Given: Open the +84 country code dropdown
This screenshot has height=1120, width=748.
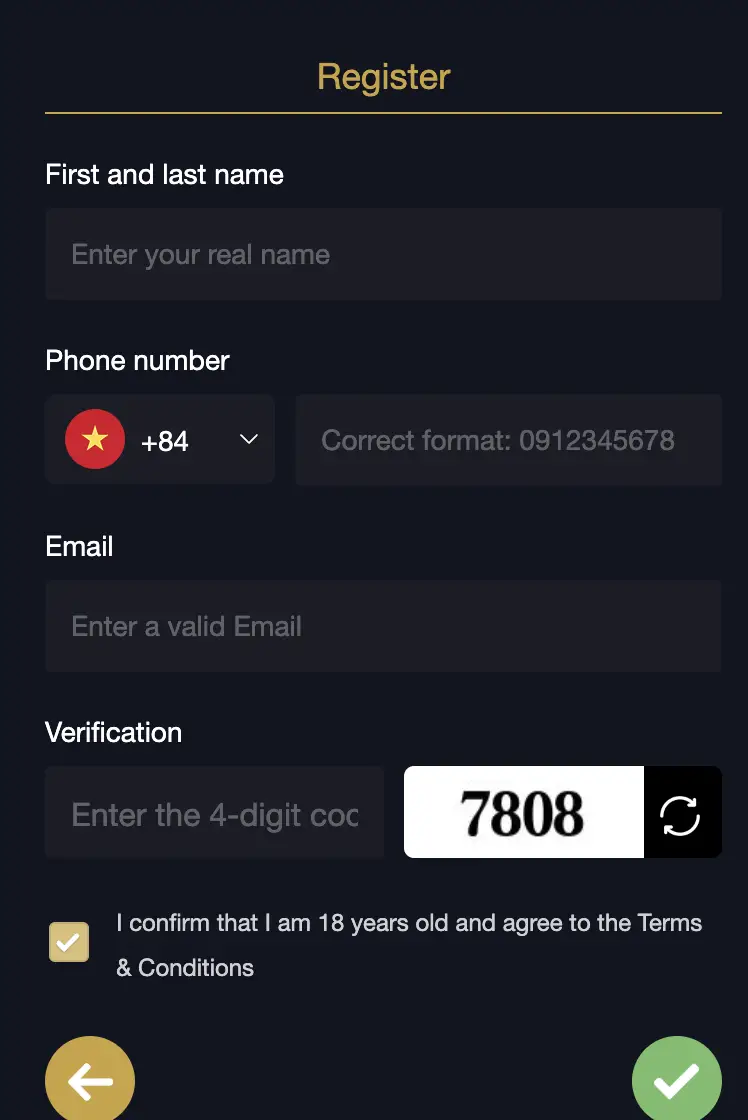Looking at the screenshot, I should [x=160, y=440].
